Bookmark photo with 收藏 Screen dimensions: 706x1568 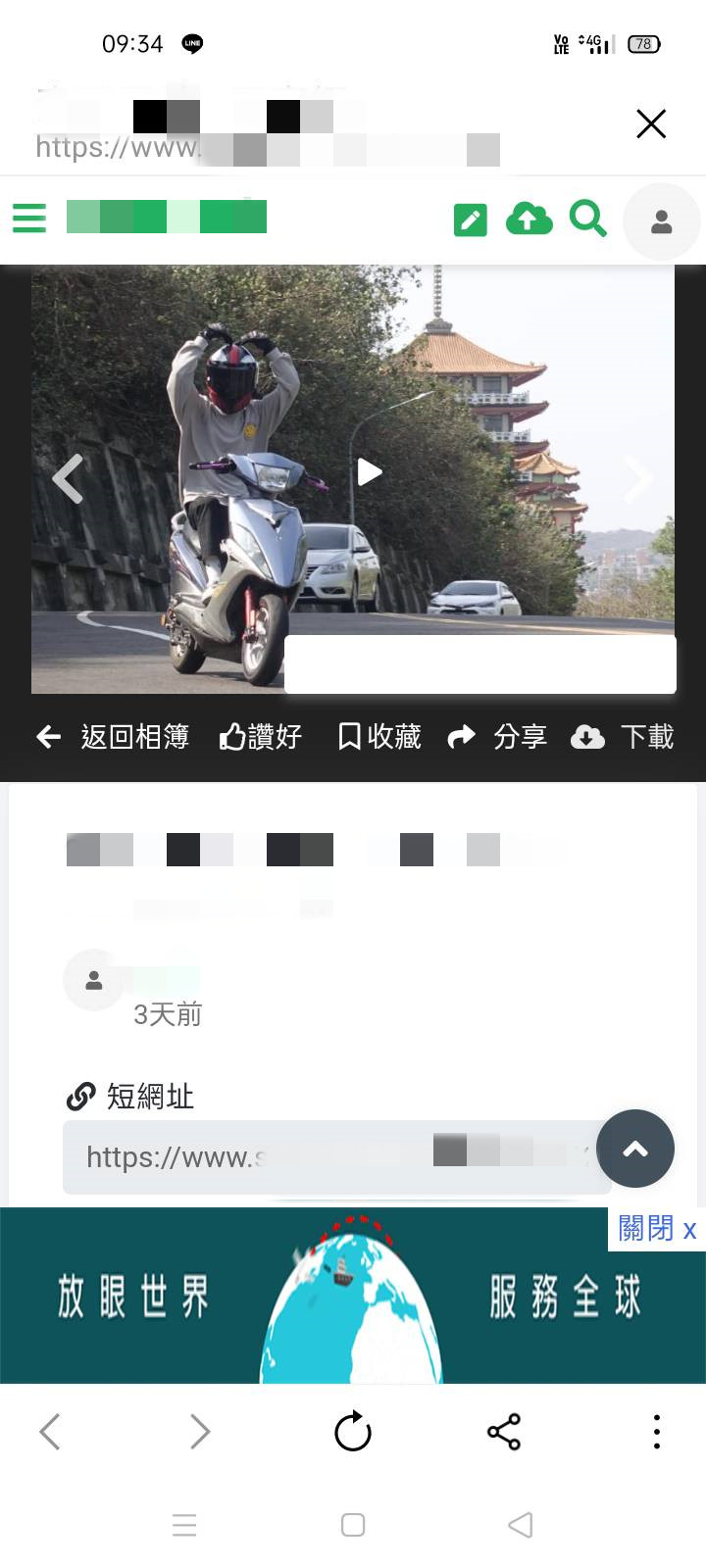pos(379,737)
